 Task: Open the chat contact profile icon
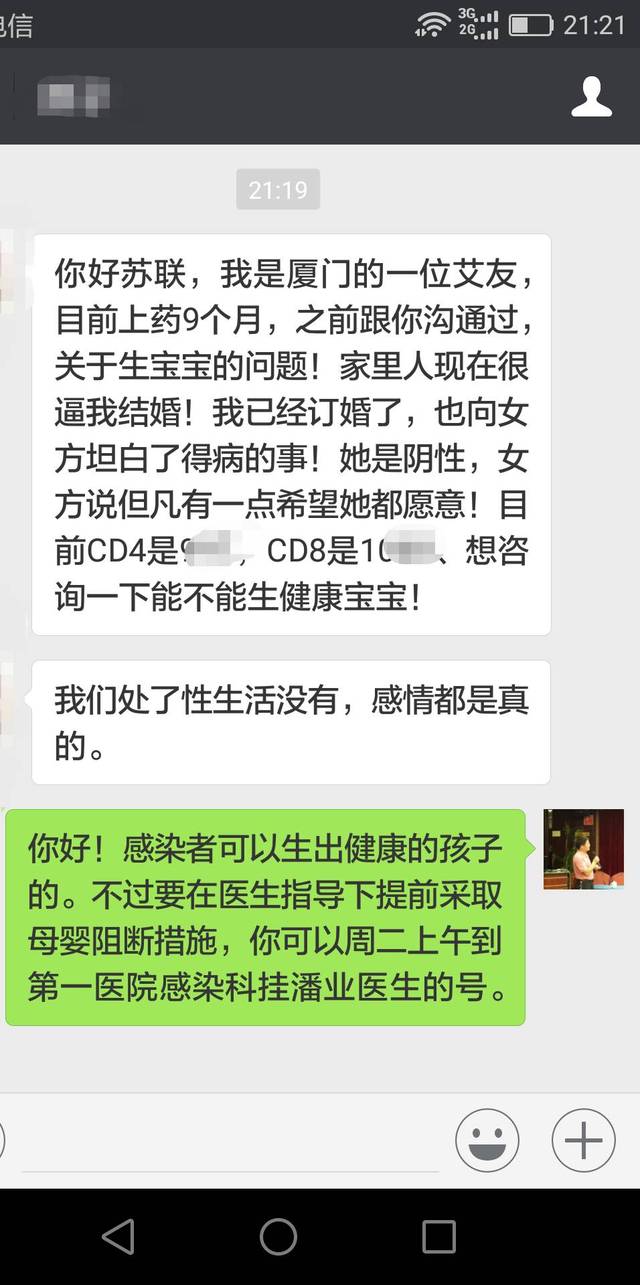591,97
